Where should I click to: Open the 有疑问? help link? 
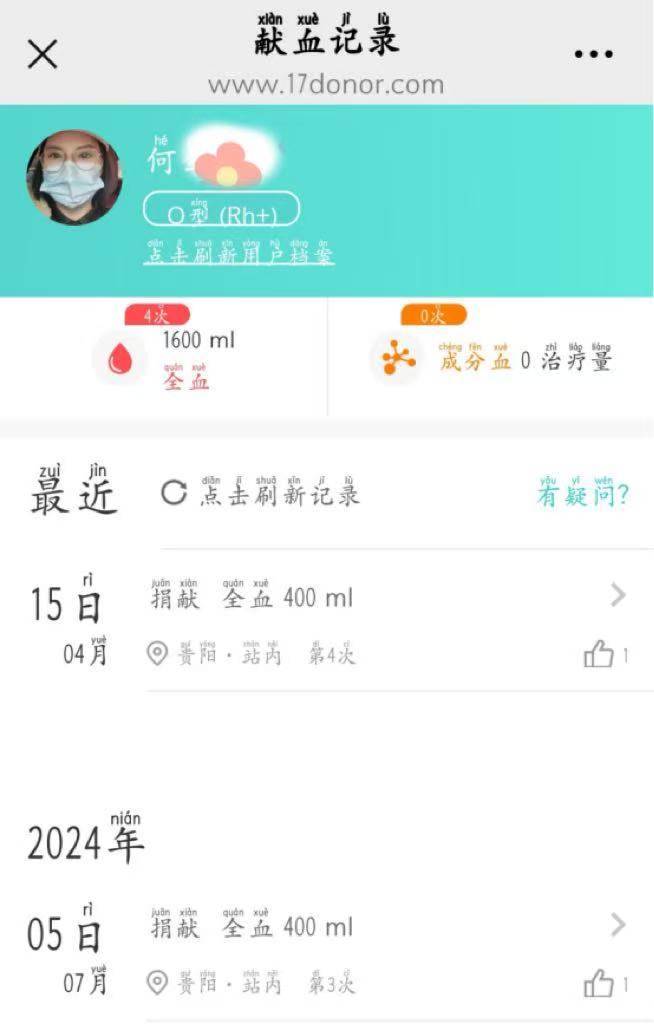click(582, 494)
